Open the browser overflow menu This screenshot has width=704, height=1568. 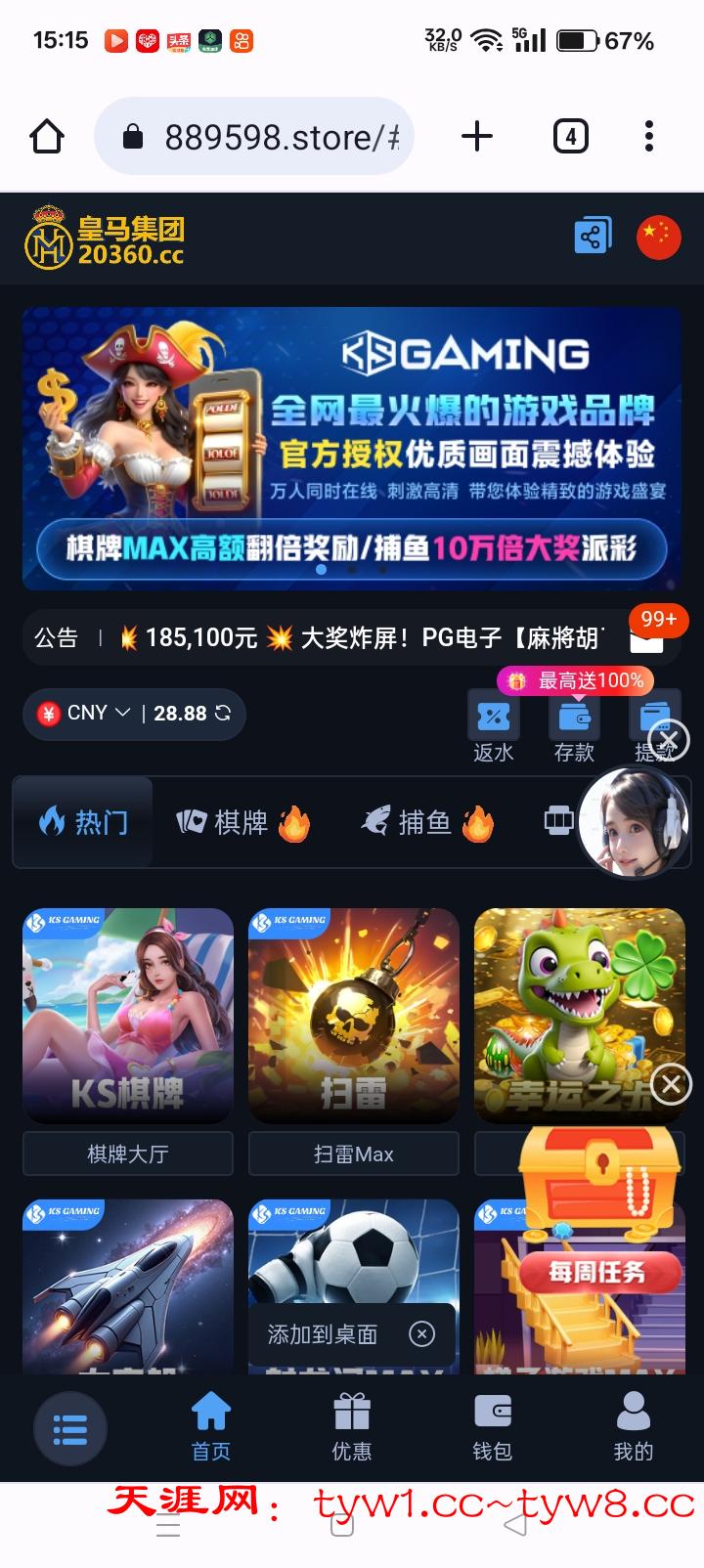[x=649, y=137]
